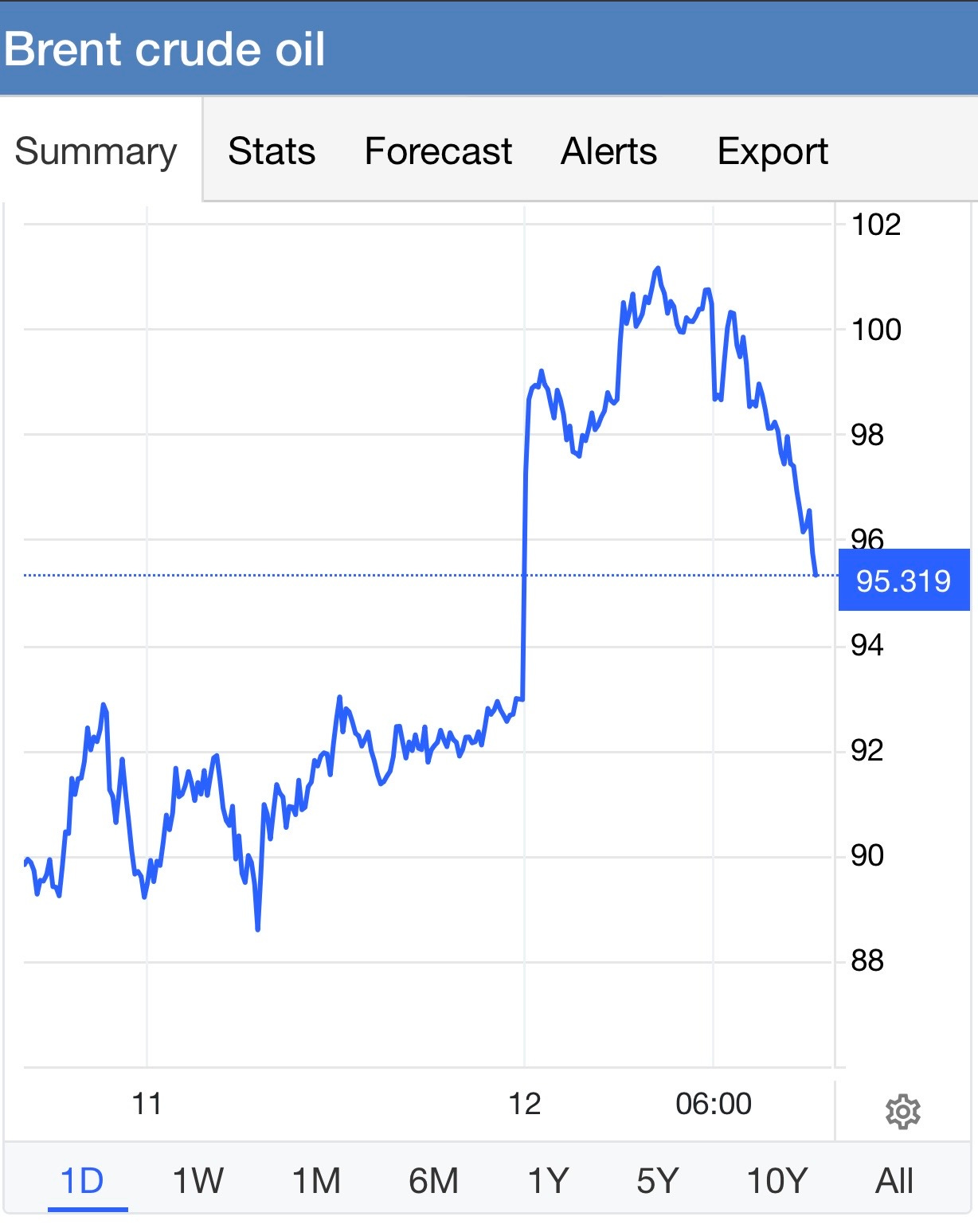This screenshot has width=978, height=1232.
Task: Select the Export tab
Action: pos(773,151)
